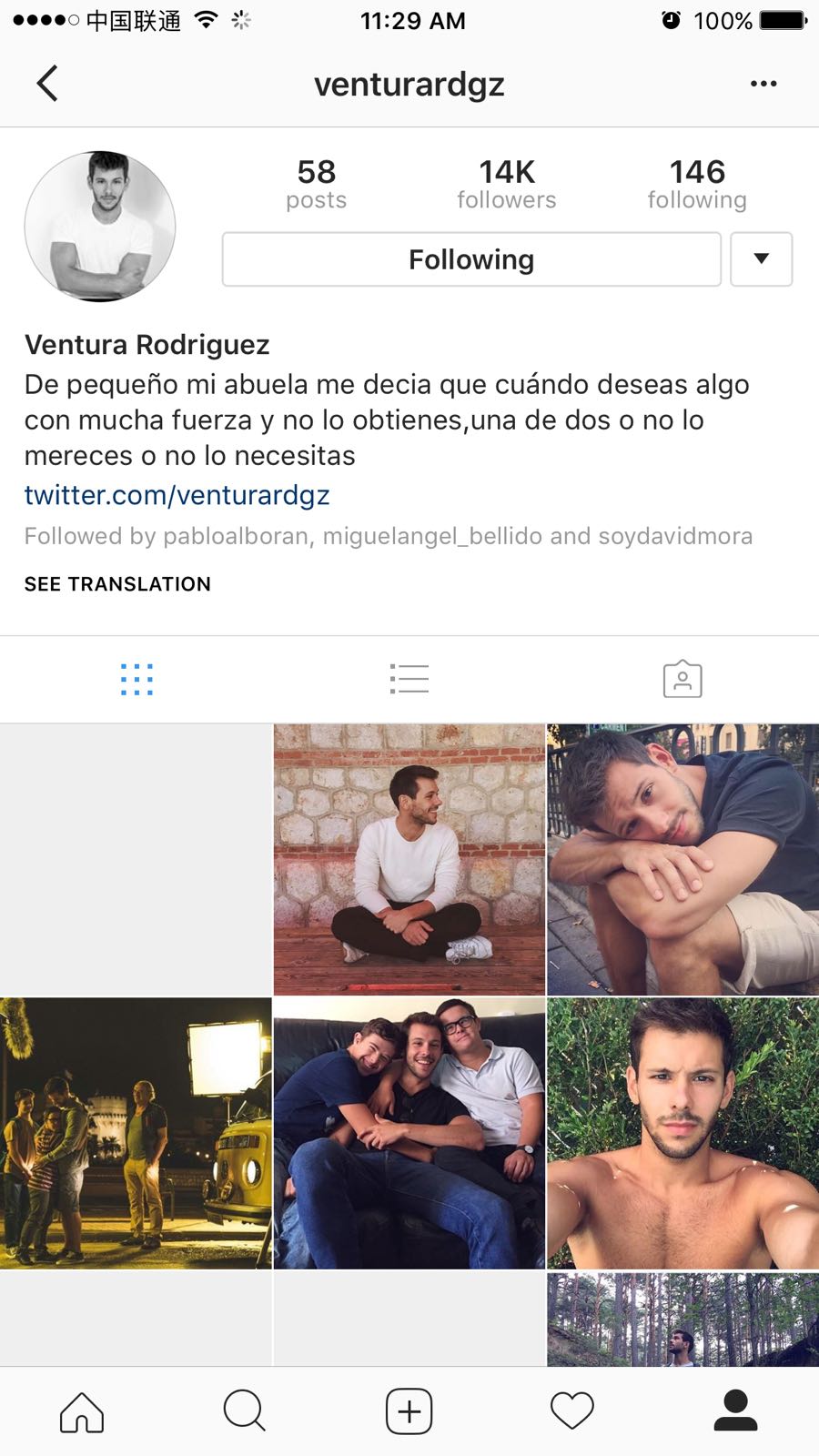The height and width of the screenshot is (1456, 819).
Task: Go back using the top-left arrow
Action: pos(47,84)
